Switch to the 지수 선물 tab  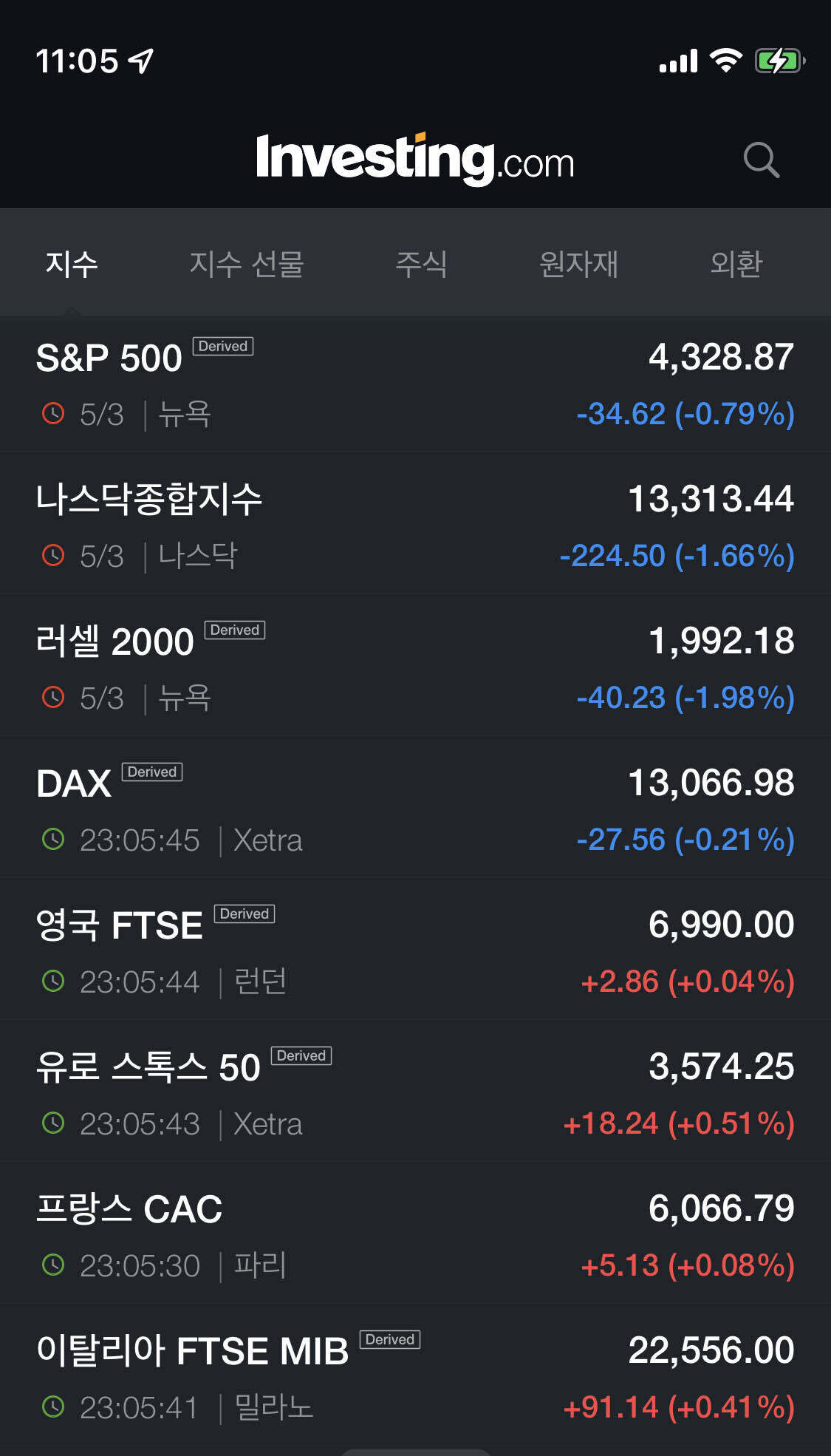click(246, 264)
